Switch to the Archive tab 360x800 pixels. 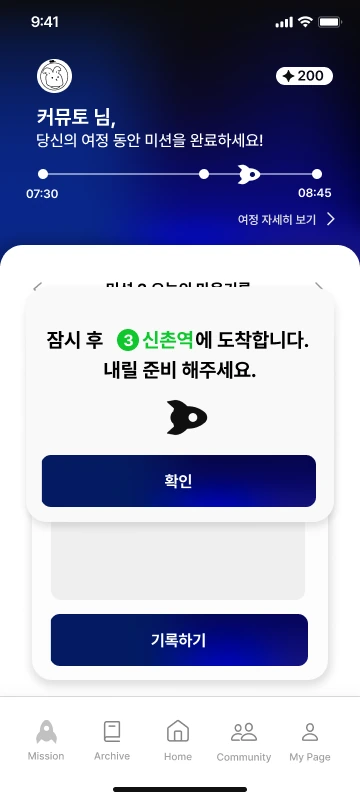click(x=112, y=741)
